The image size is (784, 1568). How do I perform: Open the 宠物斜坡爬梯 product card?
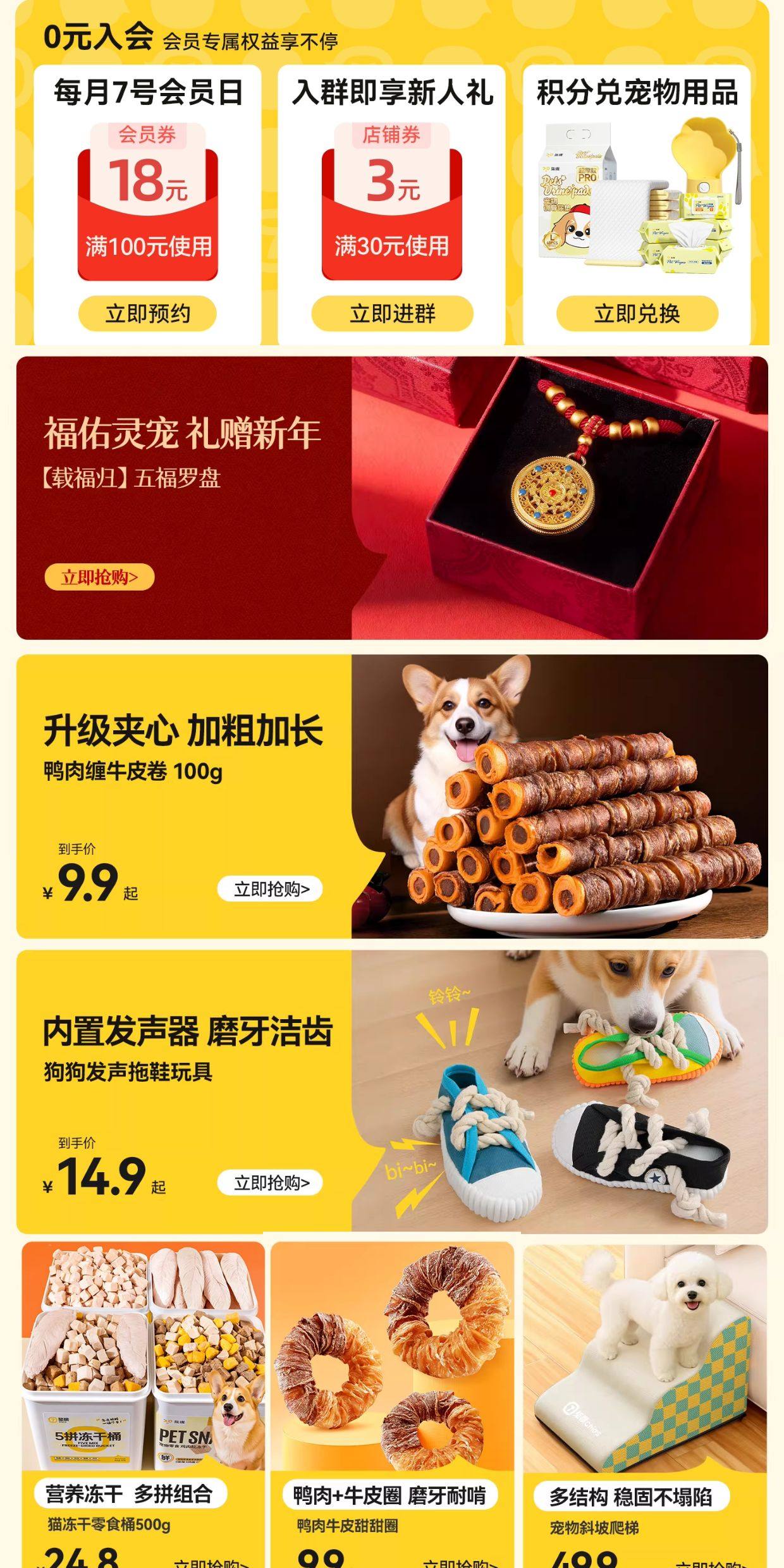pos(645,1391)
